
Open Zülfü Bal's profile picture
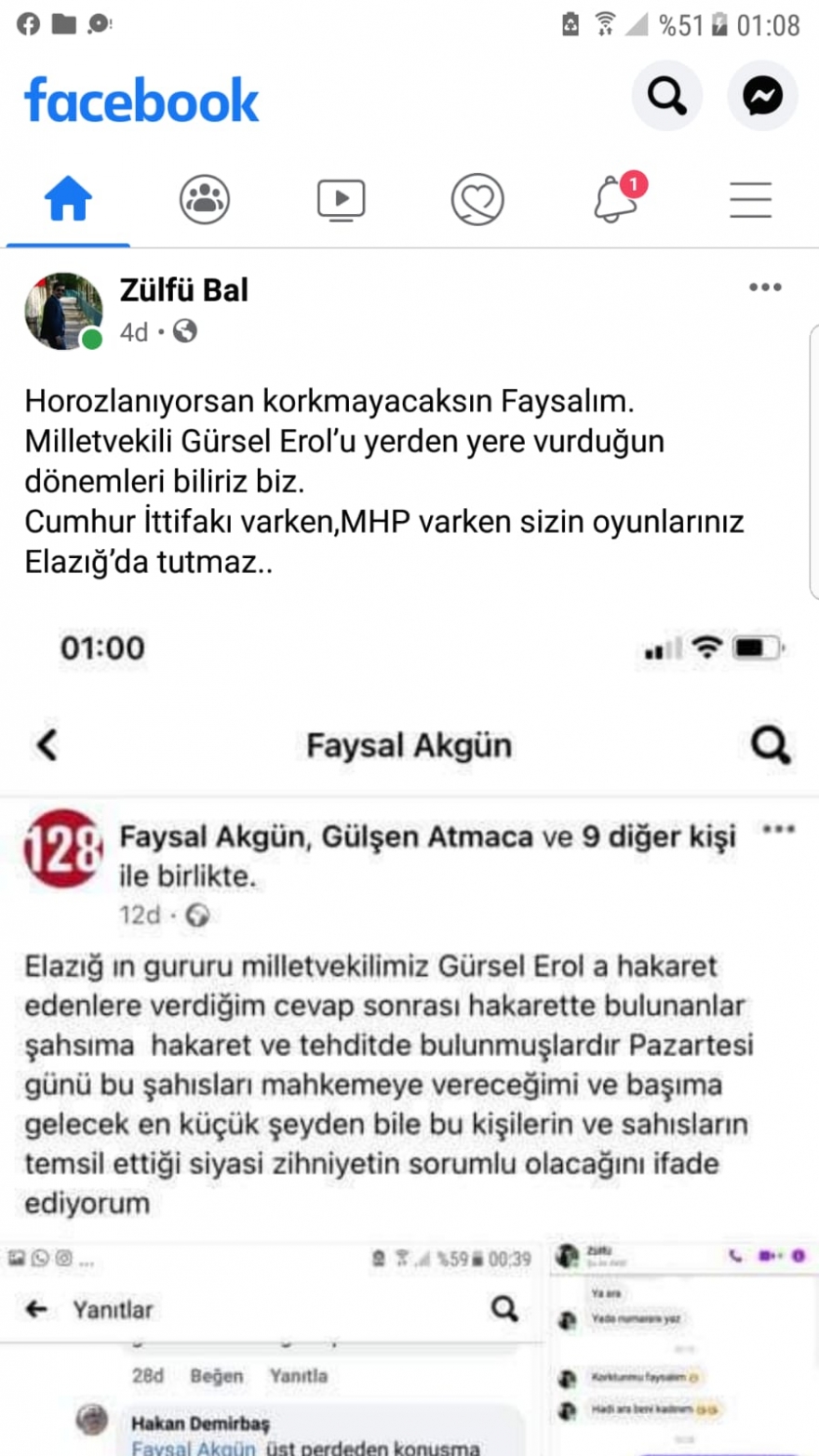[63, 311]
